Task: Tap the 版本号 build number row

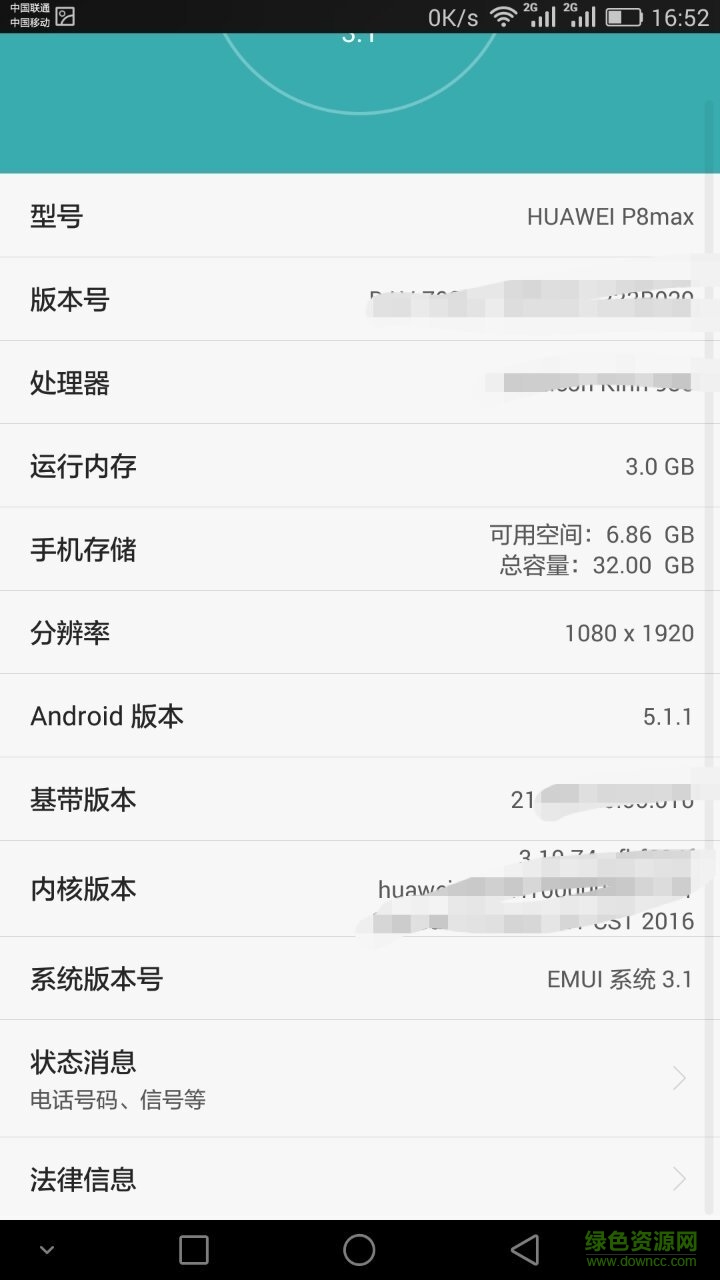Action: 360,299
